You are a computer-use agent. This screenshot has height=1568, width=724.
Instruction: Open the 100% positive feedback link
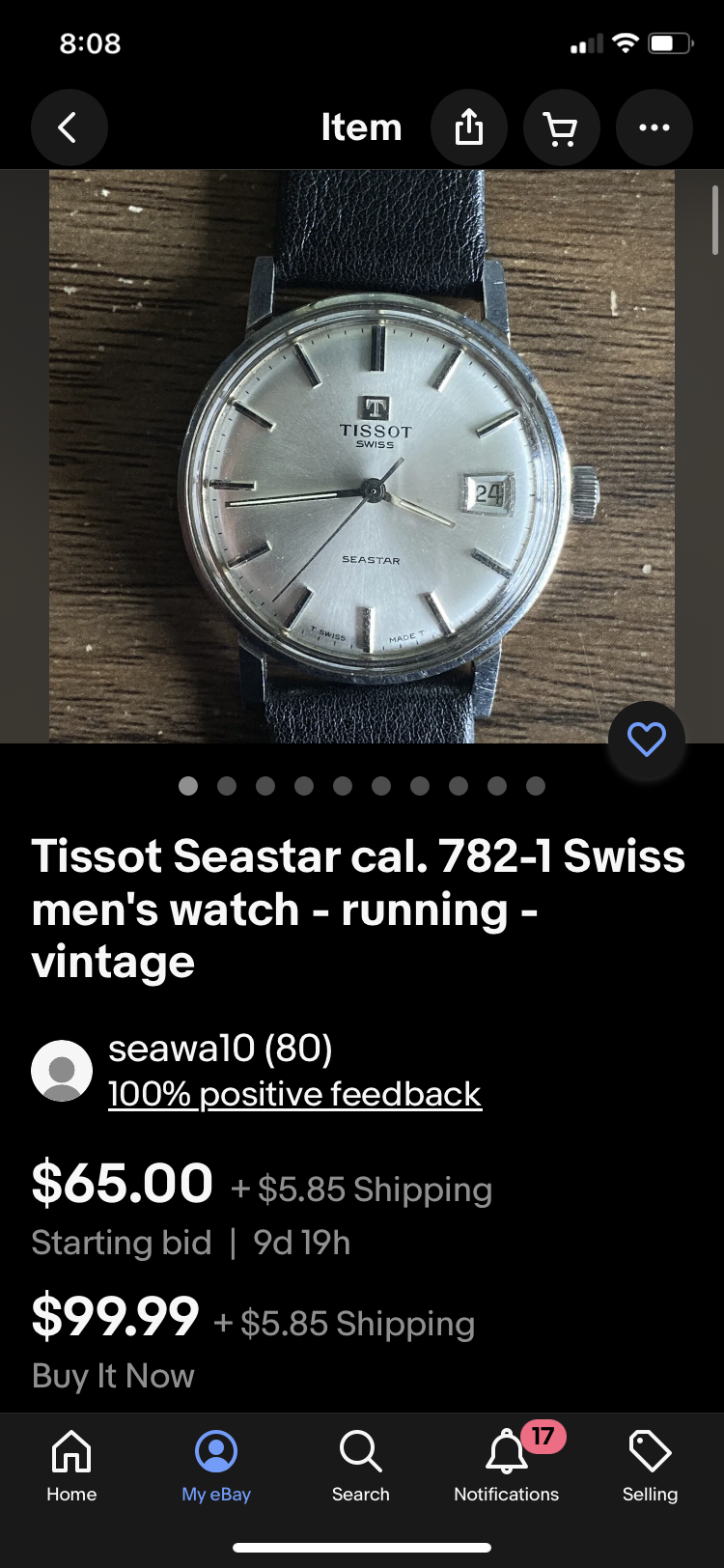[294, 1094]
